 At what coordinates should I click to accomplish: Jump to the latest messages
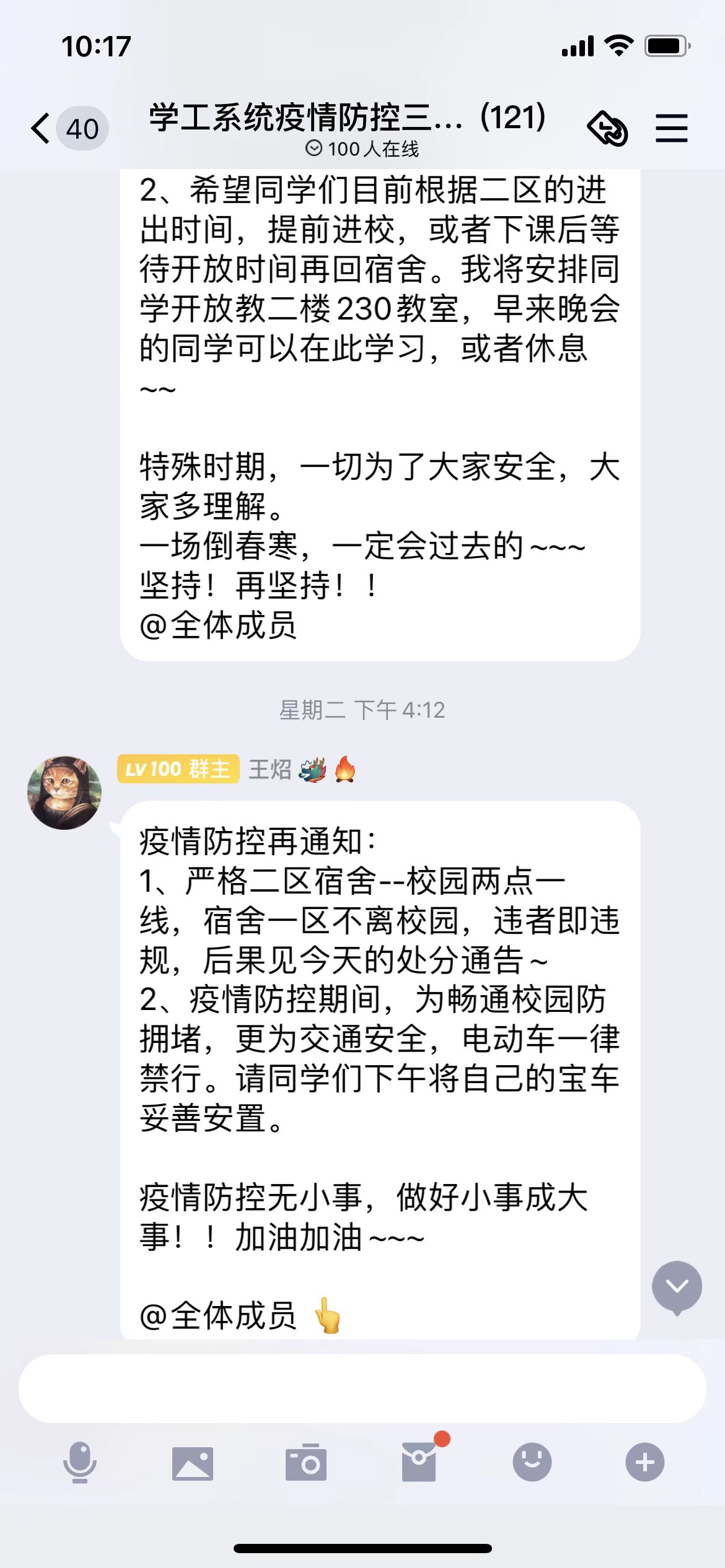pos(677,1287)
